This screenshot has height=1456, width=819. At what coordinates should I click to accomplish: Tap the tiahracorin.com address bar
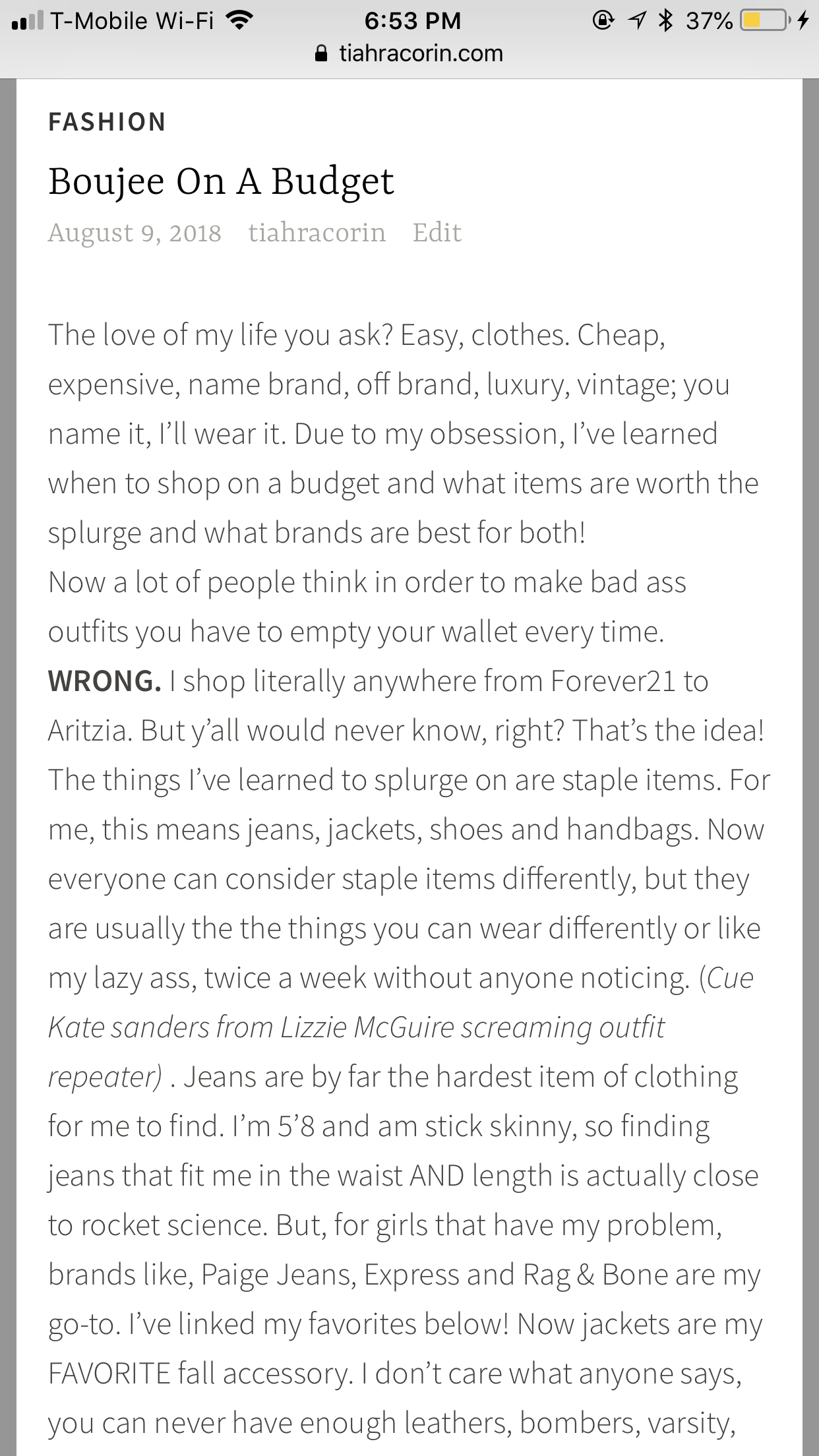[x=409, y=53]
